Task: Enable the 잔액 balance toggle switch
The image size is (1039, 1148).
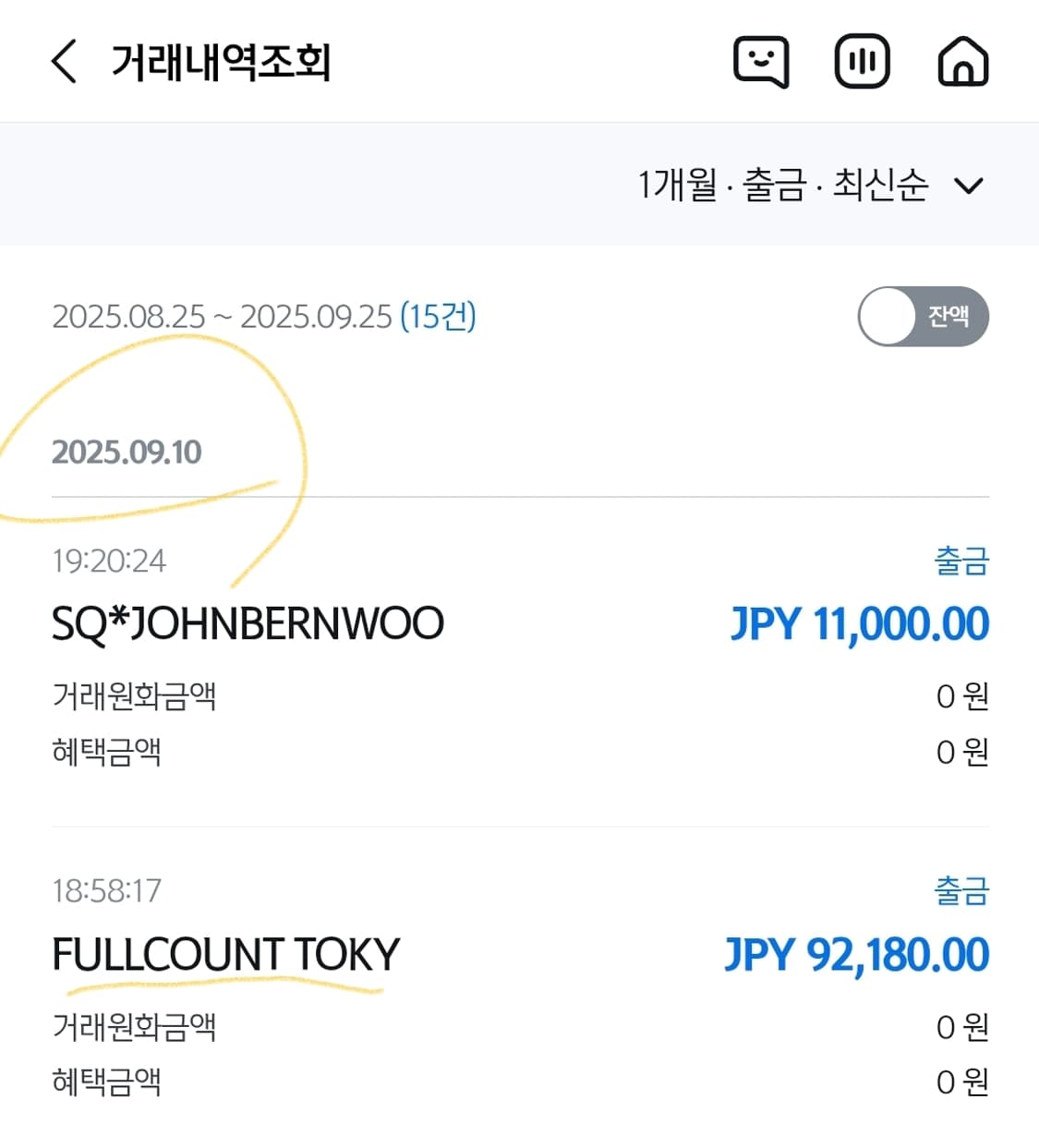Action: (x=923, y=317)
